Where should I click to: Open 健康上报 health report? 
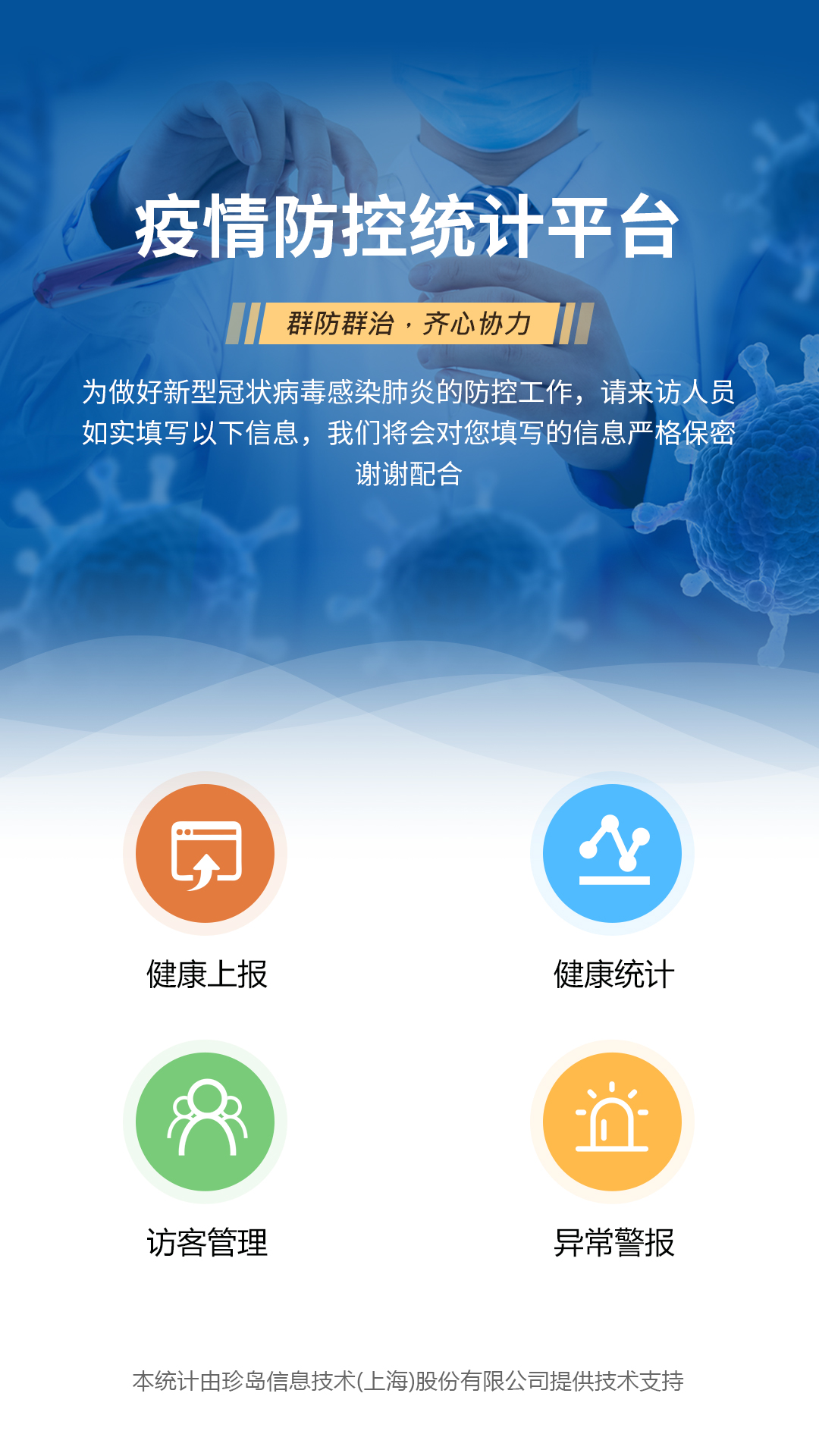point(205,853)
